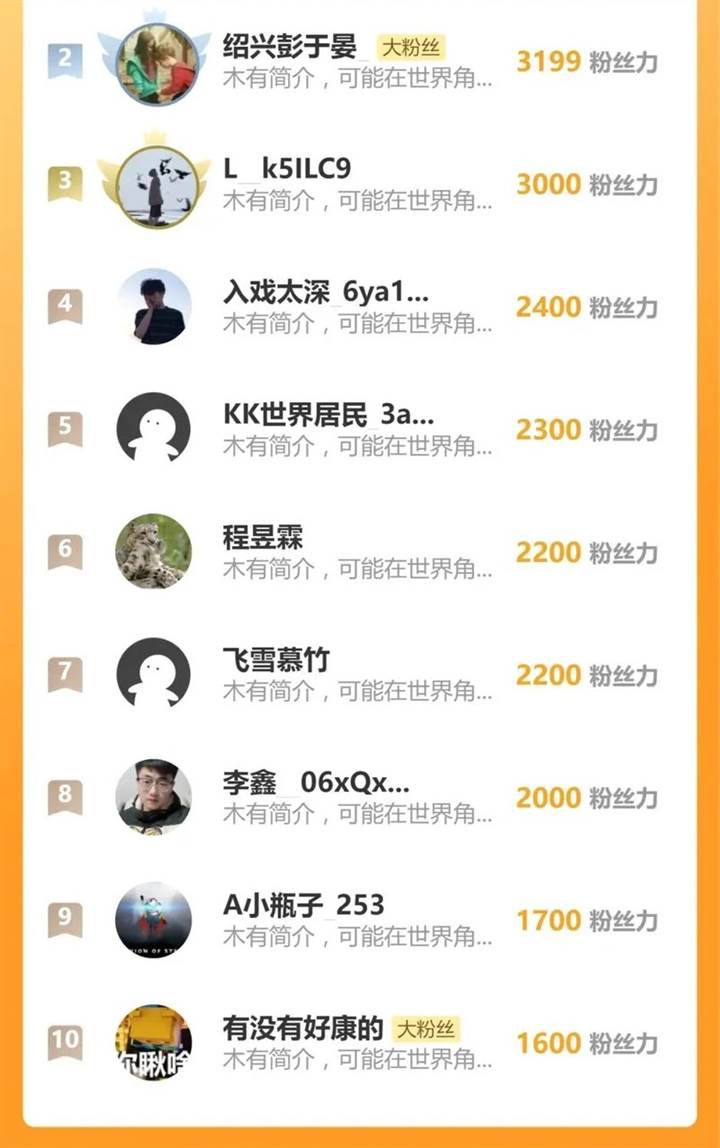View the 李鑫__06xQx... fan entry
The width and height of the screenshot is (720, 1148).
point(316,783)
